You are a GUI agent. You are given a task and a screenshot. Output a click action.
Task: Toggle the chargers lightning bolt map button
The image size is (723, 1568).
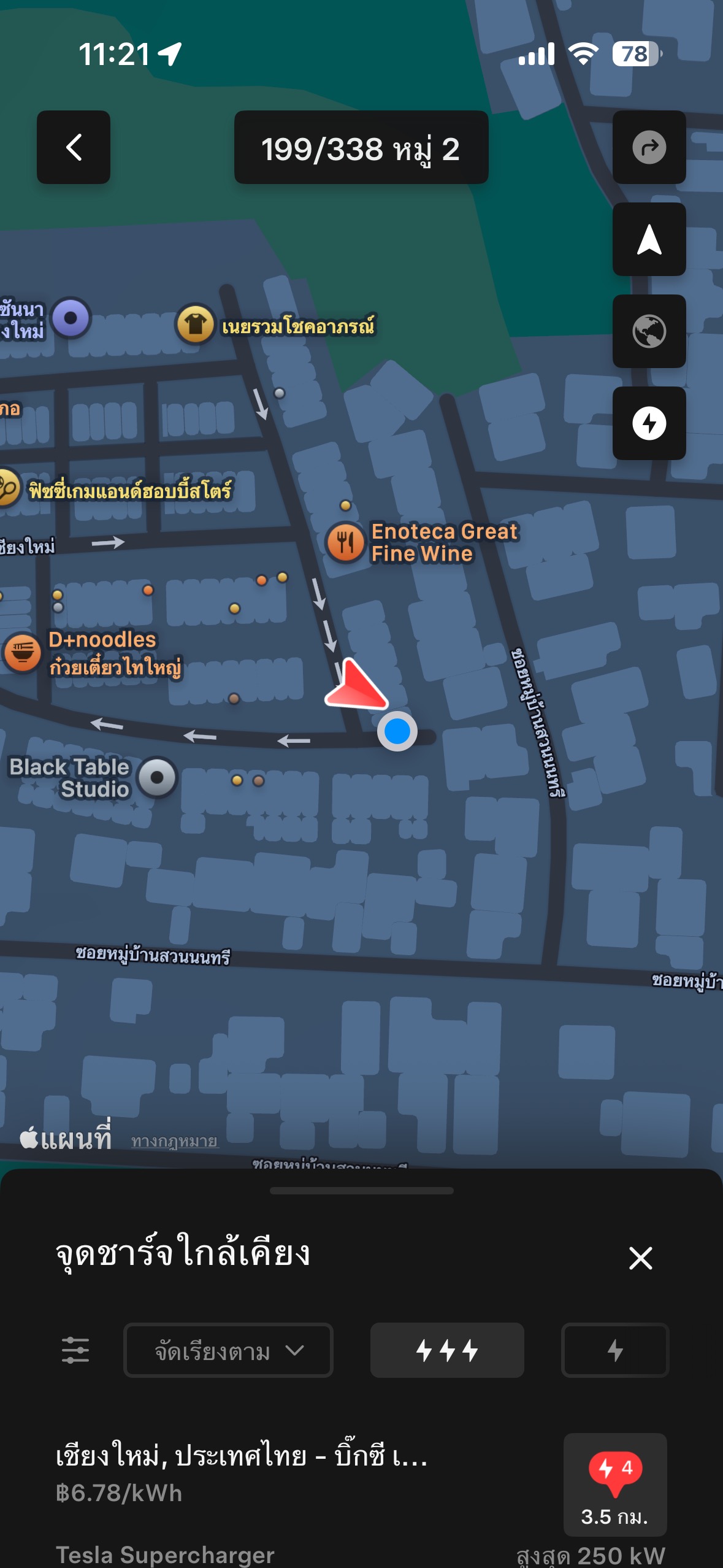point(649,423)
